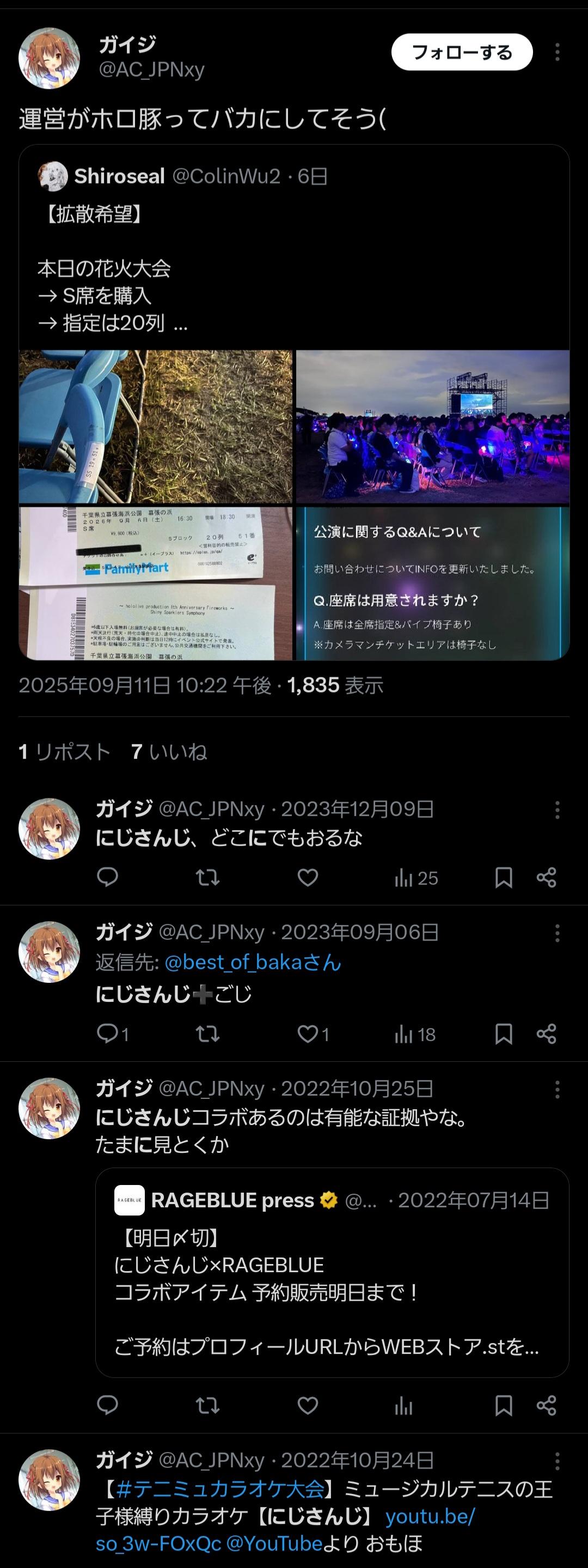Image resolution: width=588 pixels, height=1568 pixels.
Task: Share the 2022年10月25日 post
Action: point(546,1406)
